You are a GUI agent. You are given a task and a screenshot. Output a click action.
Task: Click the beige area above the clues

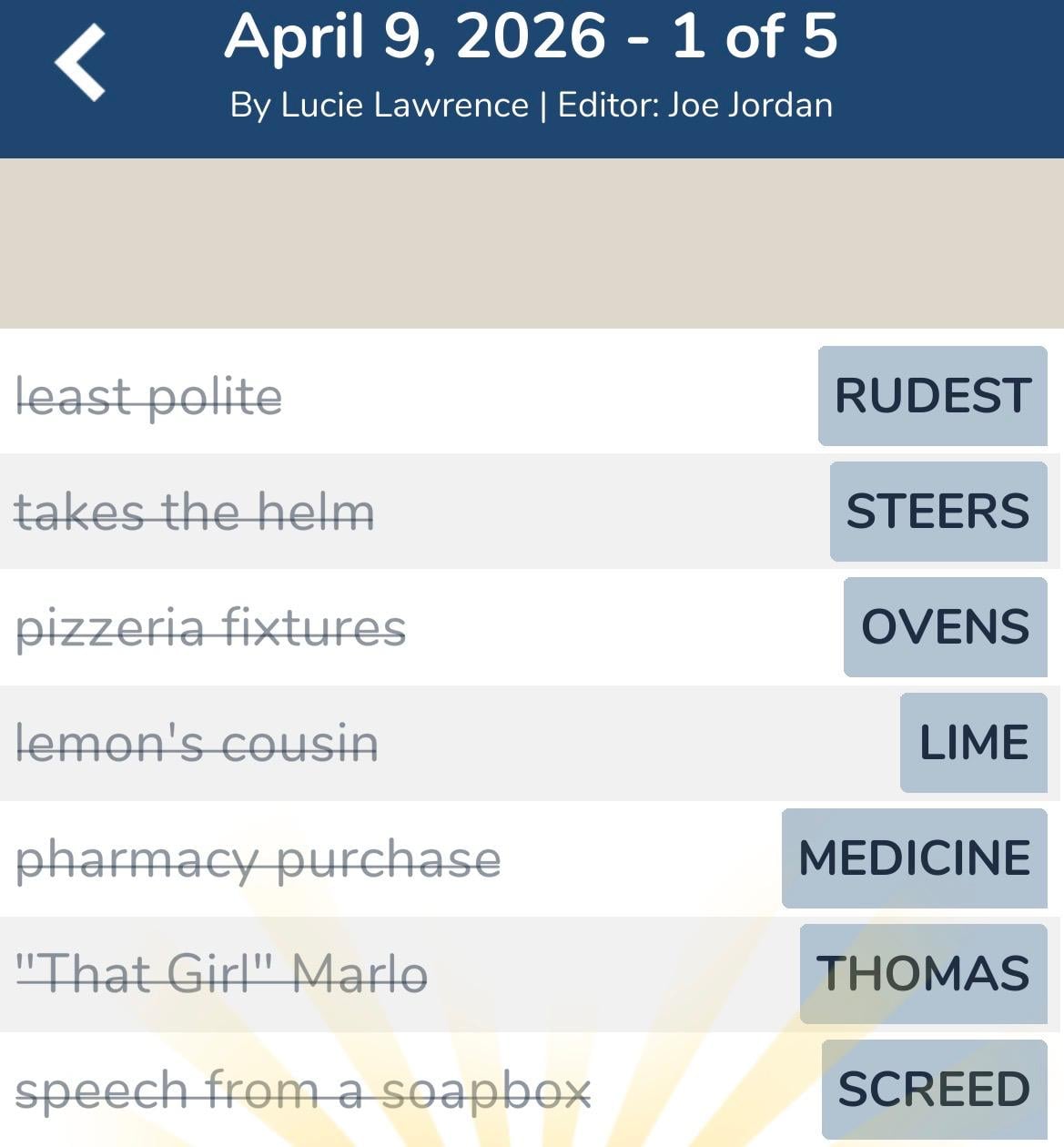(x=532, y=241)
